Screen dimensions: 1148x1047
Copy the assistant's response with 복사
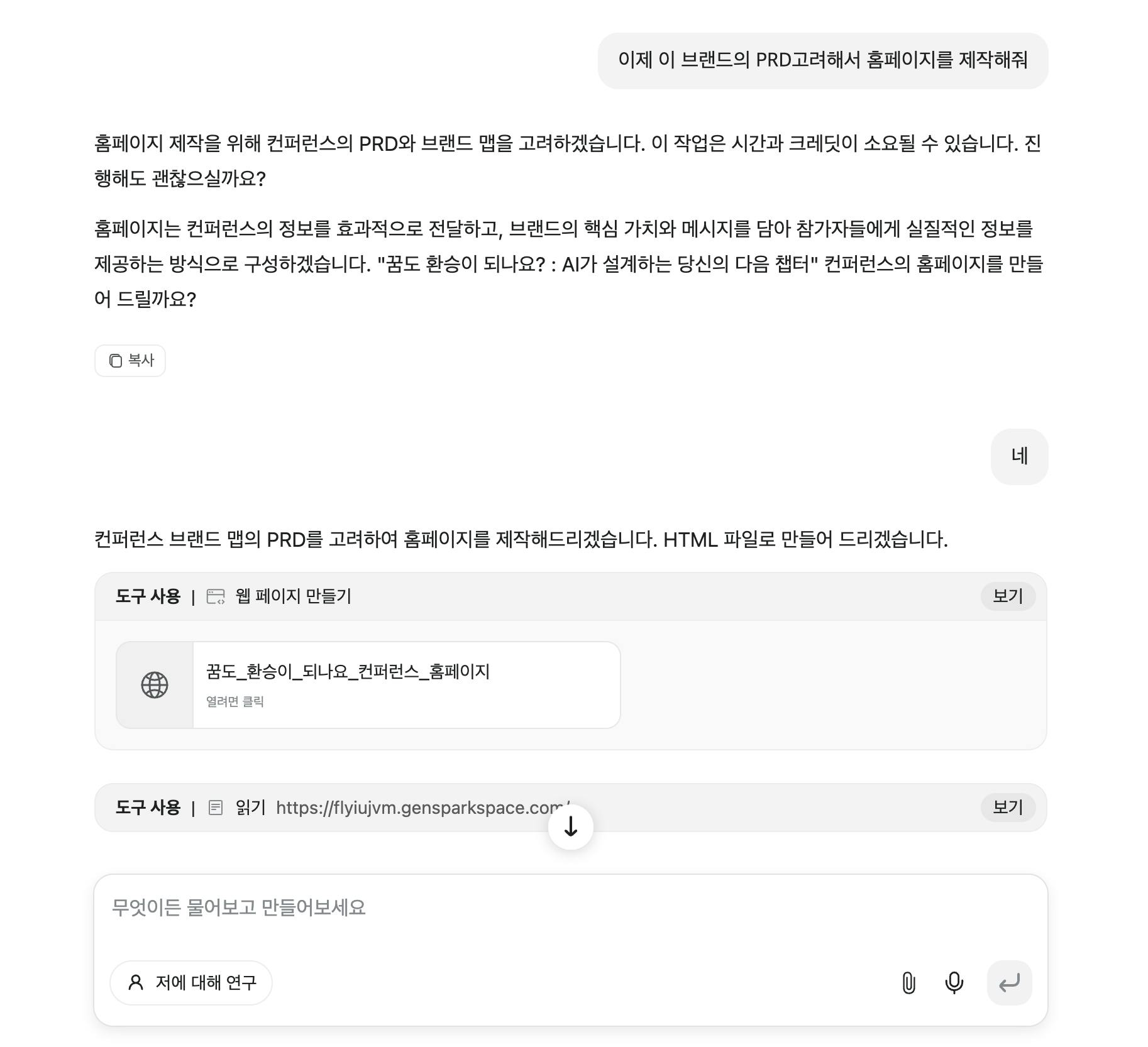tap(130, 361)
